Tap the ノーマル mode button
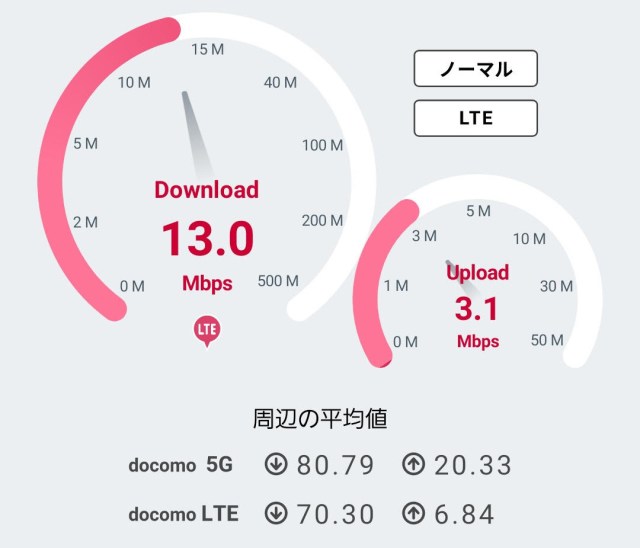The image size is (640, 548). (x=476, y=69)
